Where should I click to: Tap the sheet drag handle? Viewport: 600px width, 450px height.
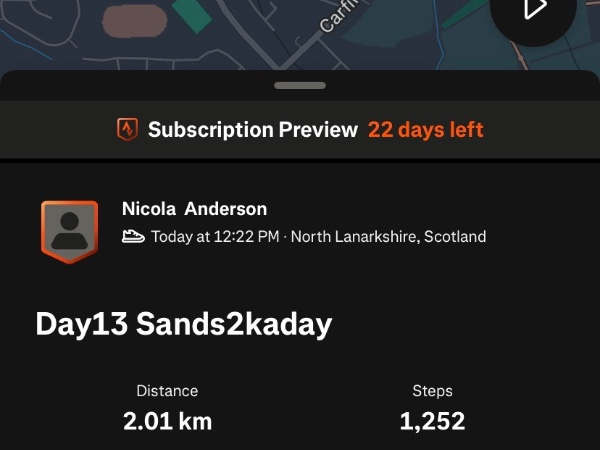click(300, 86)
